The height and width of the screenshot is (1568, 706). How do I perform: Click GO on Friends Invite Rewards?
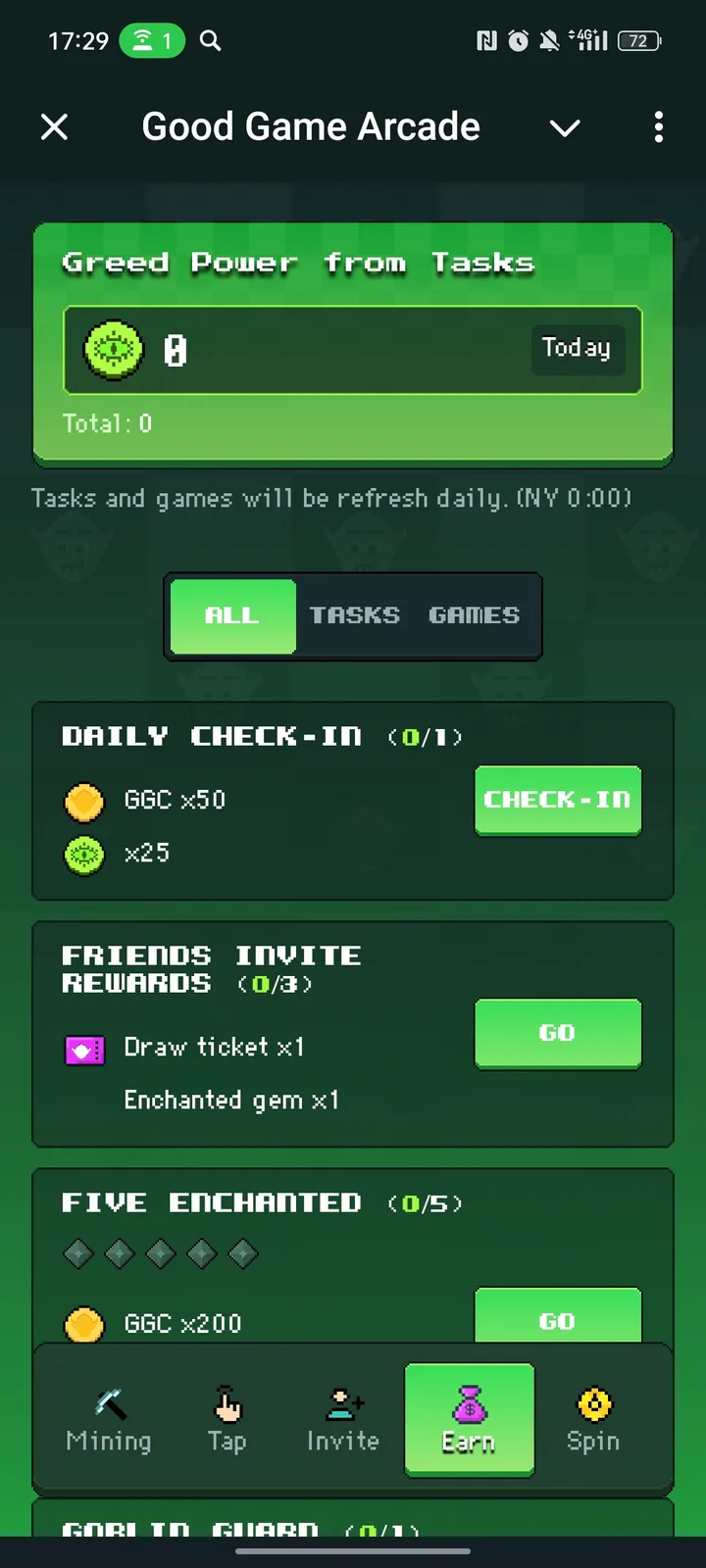click(x=558, y=1033)
